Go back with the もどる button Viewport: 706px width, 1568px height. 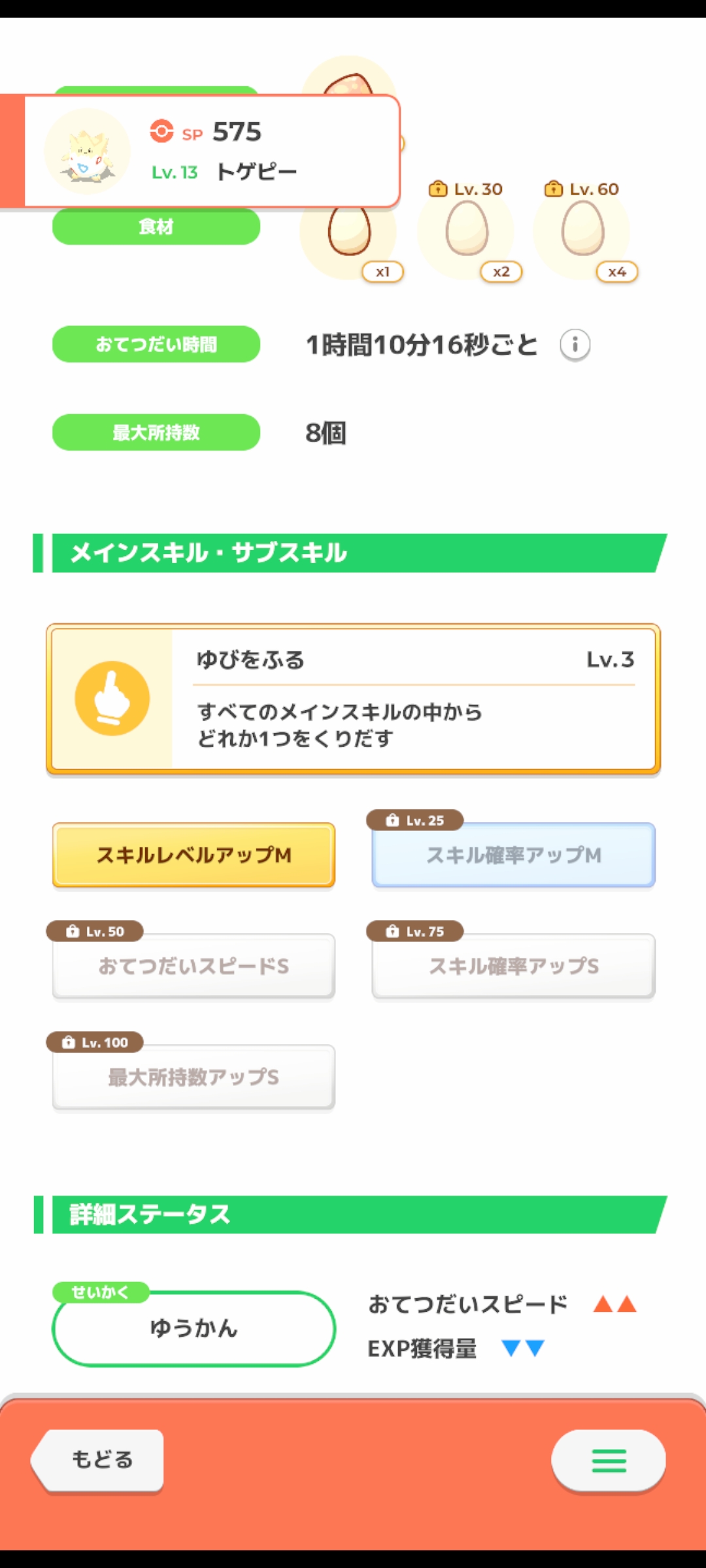[98, 1460]
